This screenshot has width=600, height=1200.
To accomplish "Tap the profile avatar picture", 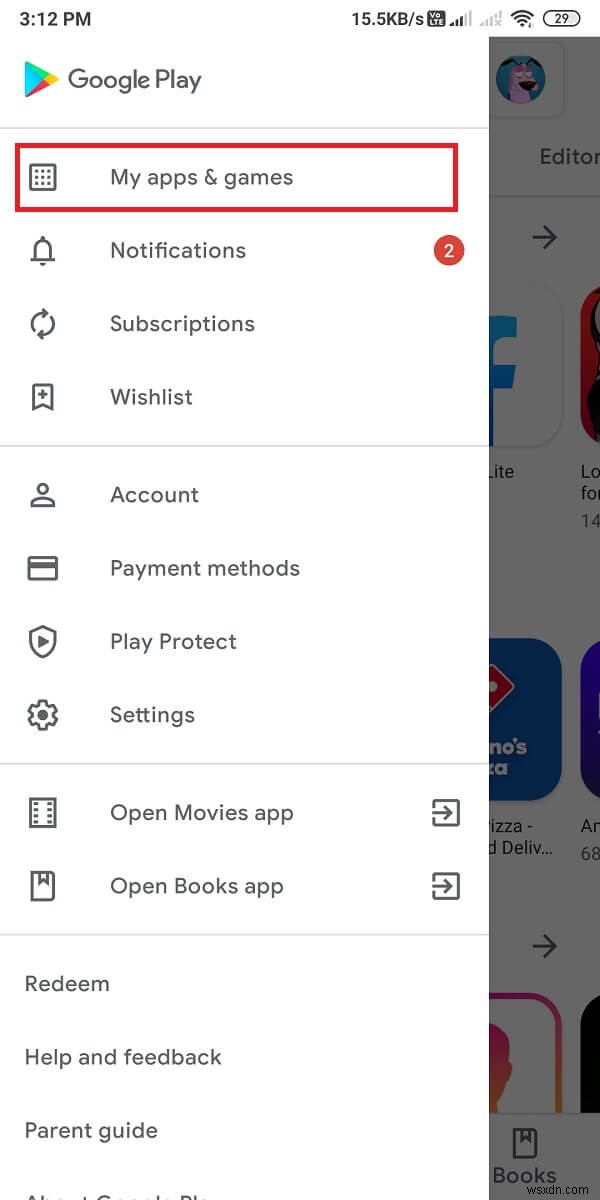I will pyautogui.click(x=521, y=79).
